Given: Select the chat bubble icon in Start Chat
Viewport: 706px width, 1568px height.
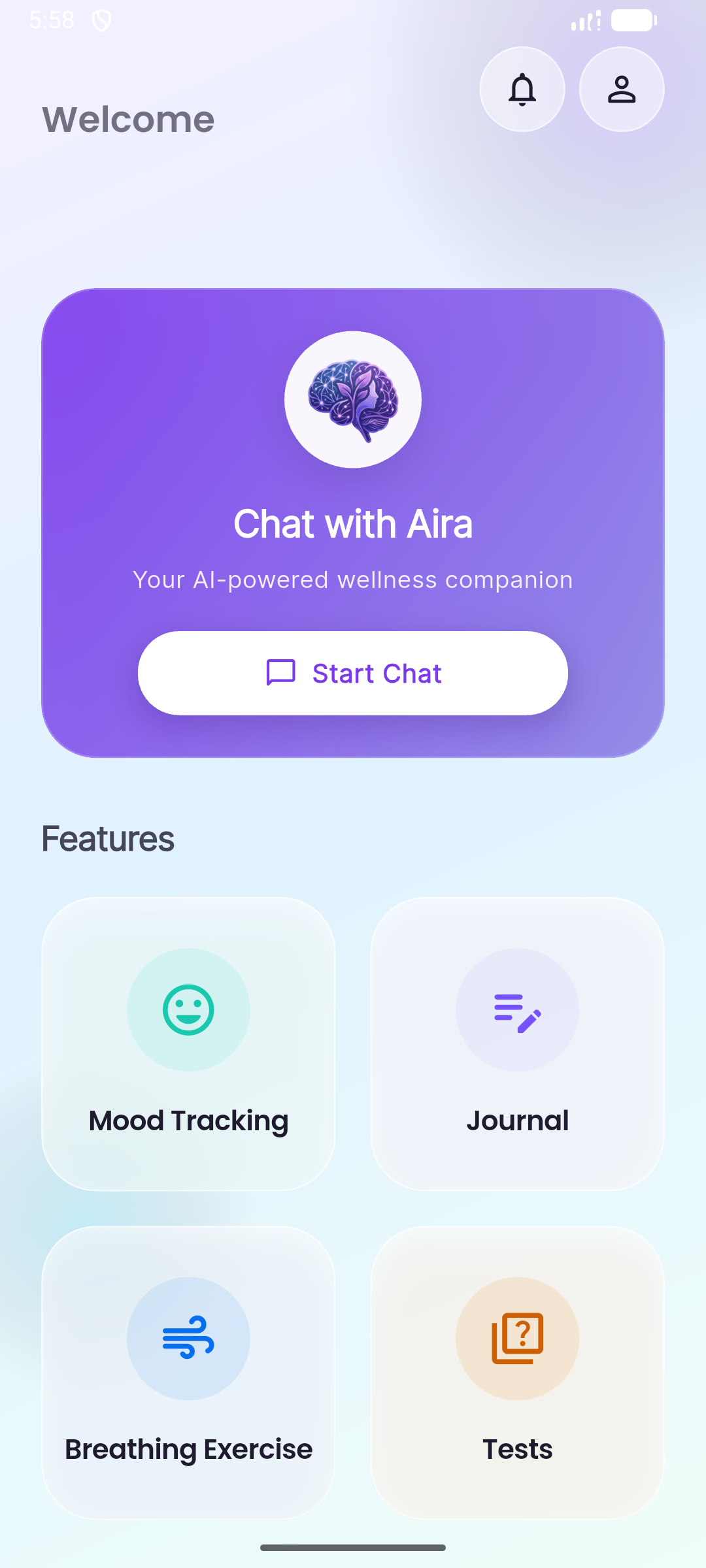Looking at the screenshot, I should (x=280, y=673).
